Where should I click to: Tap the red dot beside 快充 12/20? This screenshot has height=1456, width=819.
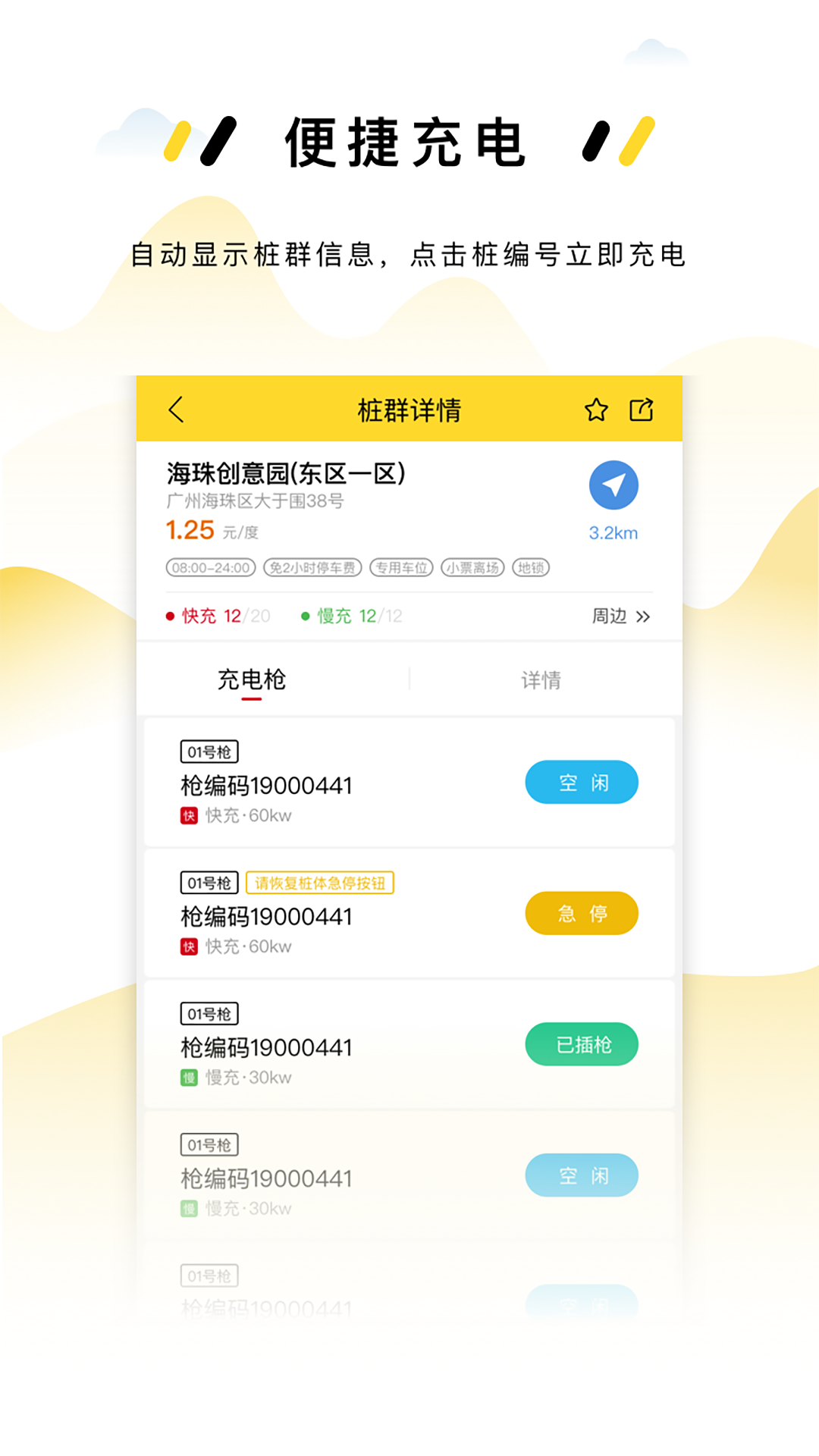pyautogui.click(x=170, y=616)
